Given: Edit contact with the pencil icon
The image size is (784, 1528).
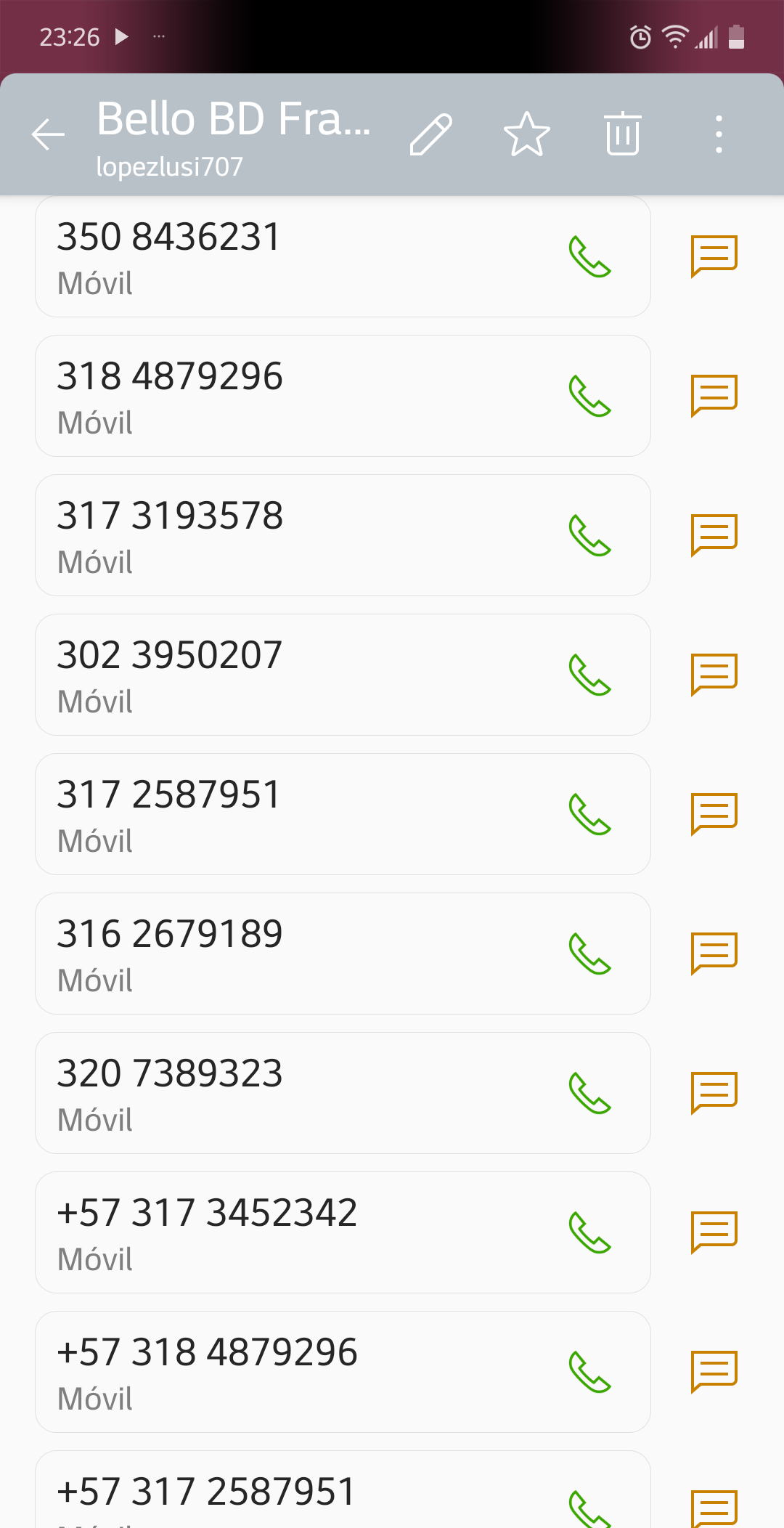Looking at the screenshot, I should pyautogui.click(x=431, y=134).
